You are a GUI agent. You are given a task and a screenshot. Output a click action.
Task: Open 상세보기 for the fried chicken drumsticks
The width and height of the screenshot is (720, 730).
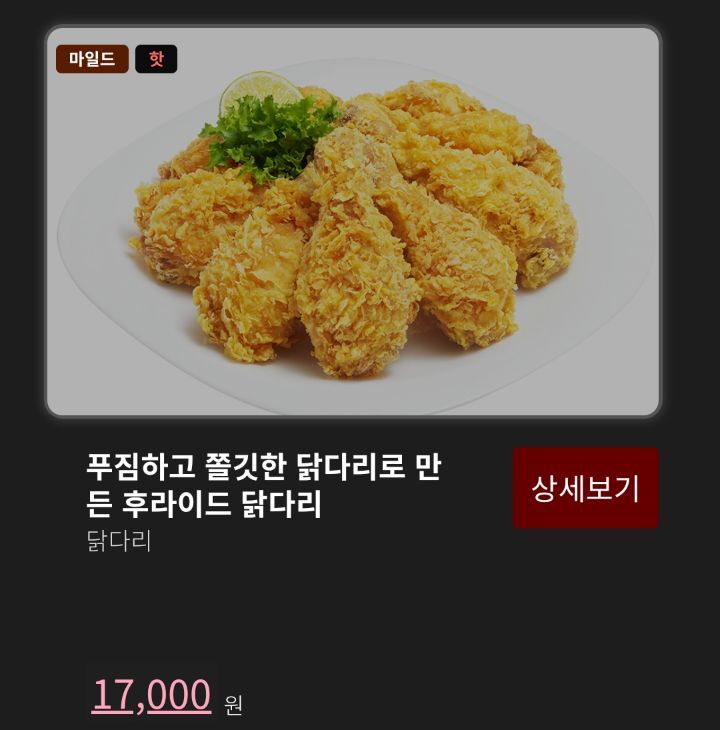[585, 488]
